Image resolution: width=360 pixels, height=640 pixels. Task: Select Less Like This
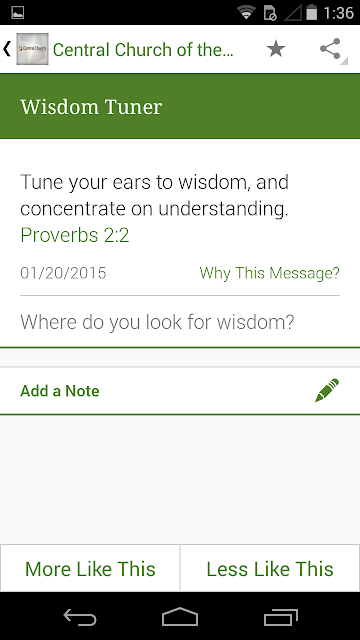point(270,569)
